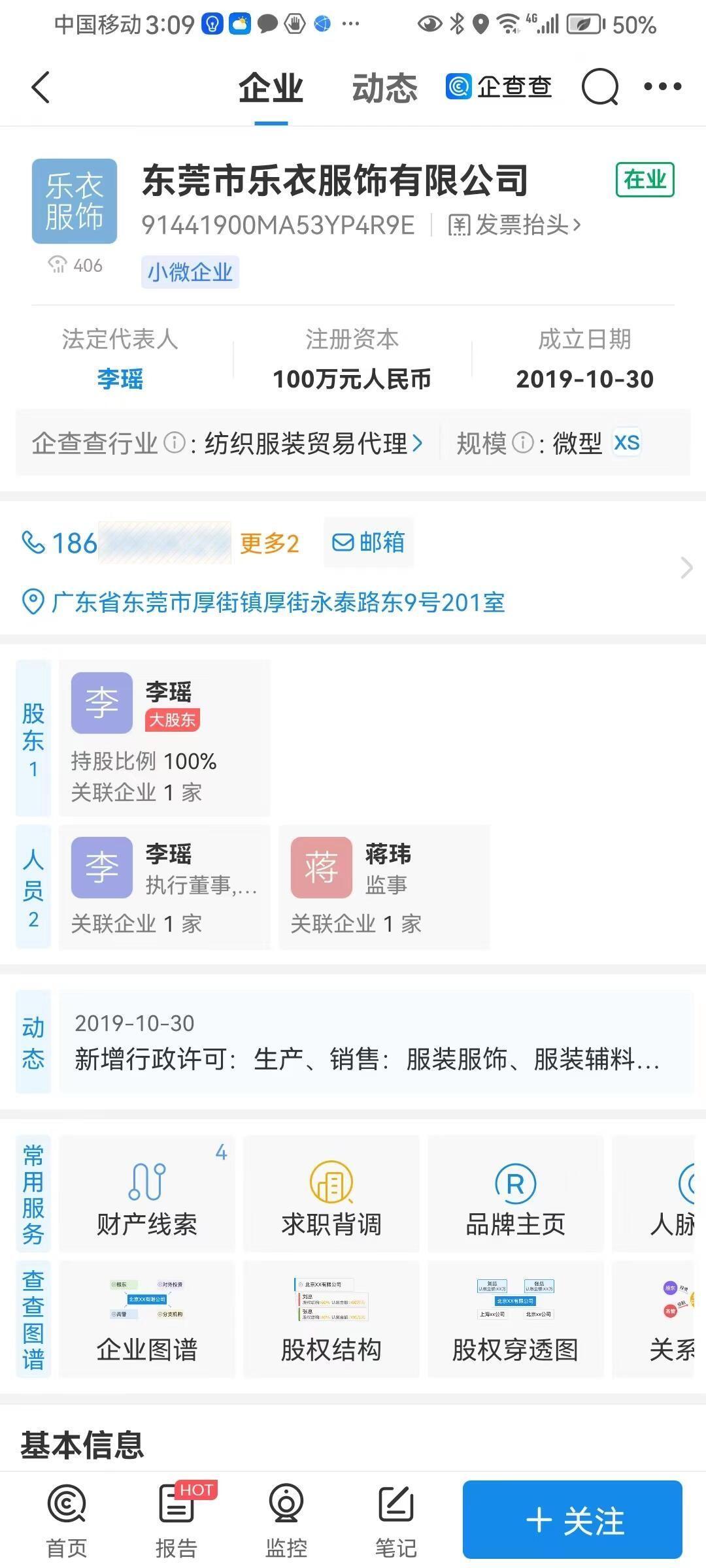Open shareholder card of 李瑶 大股东
This screenshot has height=1568, width=706.
pos(165,738)
